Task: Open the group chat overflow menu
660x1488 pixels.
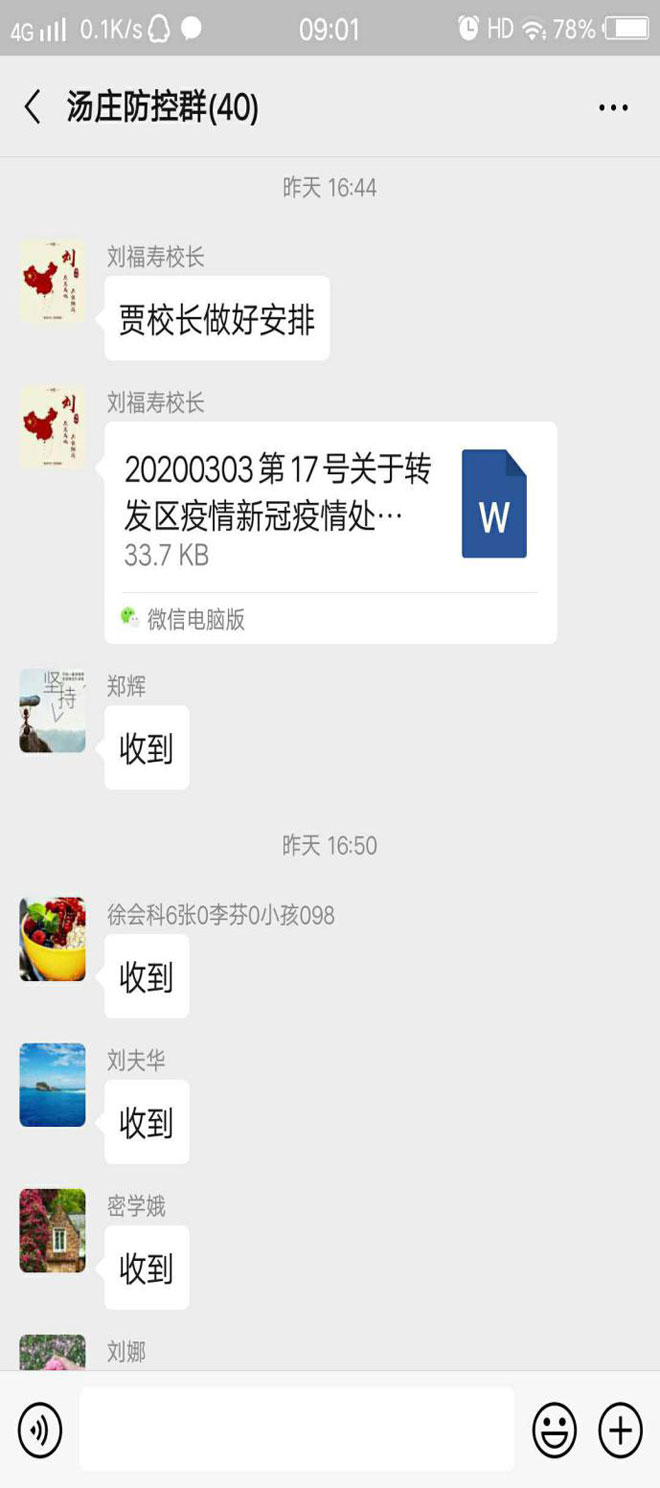Action: pyautogui.click(x=613, y=108)
